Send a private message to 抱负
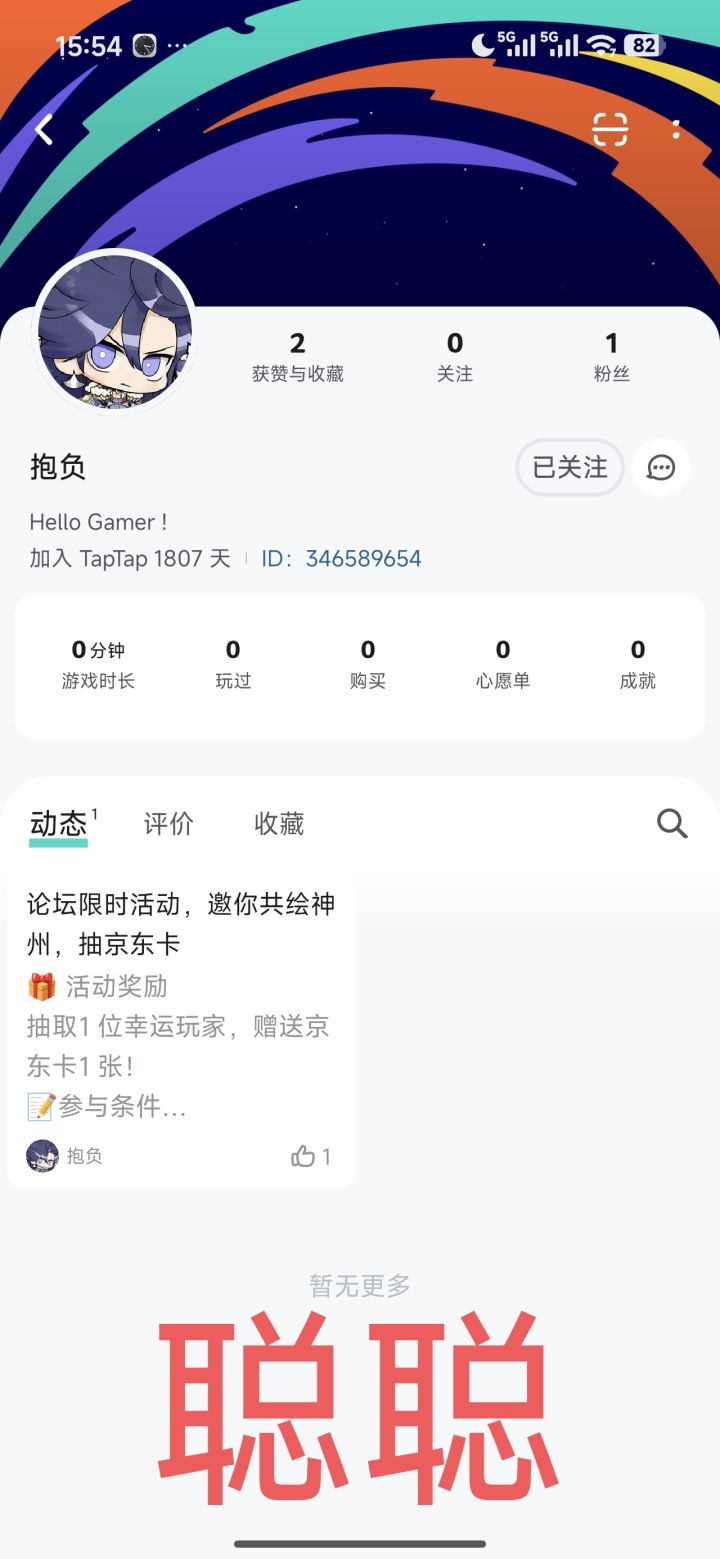 [x=661, y=467]
